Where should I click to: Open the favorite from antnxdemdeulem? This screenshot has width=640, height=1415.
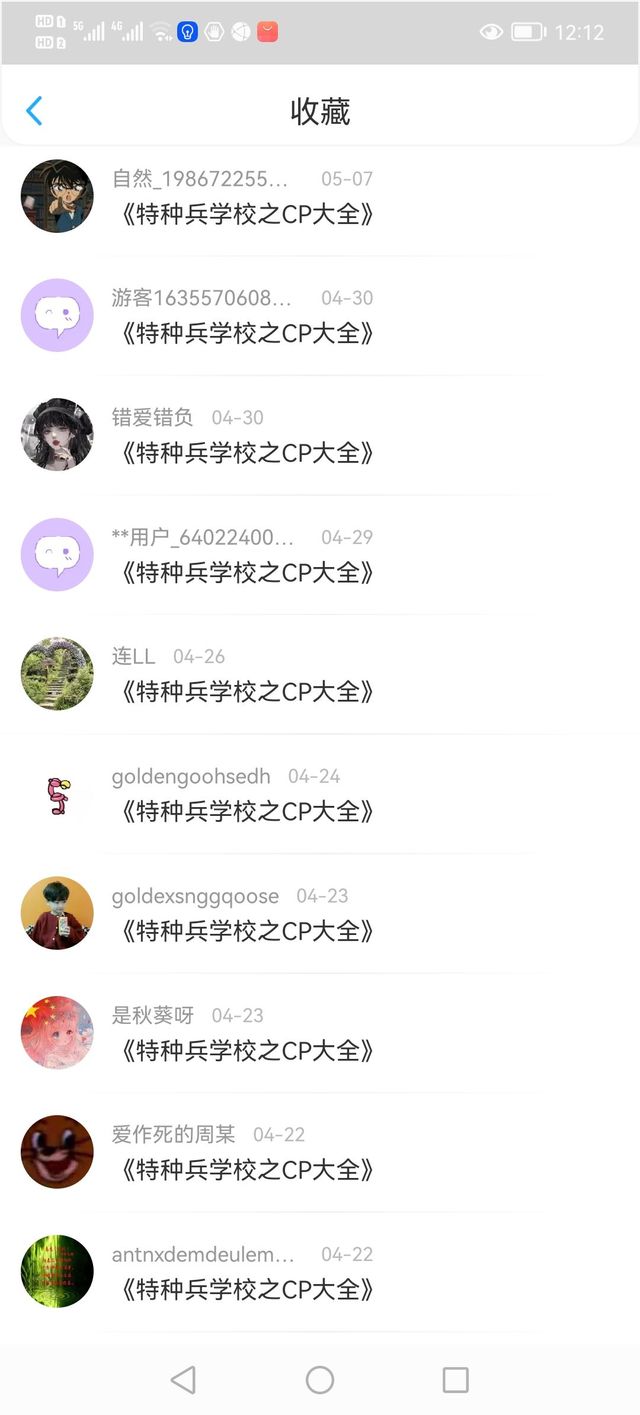tap(246, 1290)
